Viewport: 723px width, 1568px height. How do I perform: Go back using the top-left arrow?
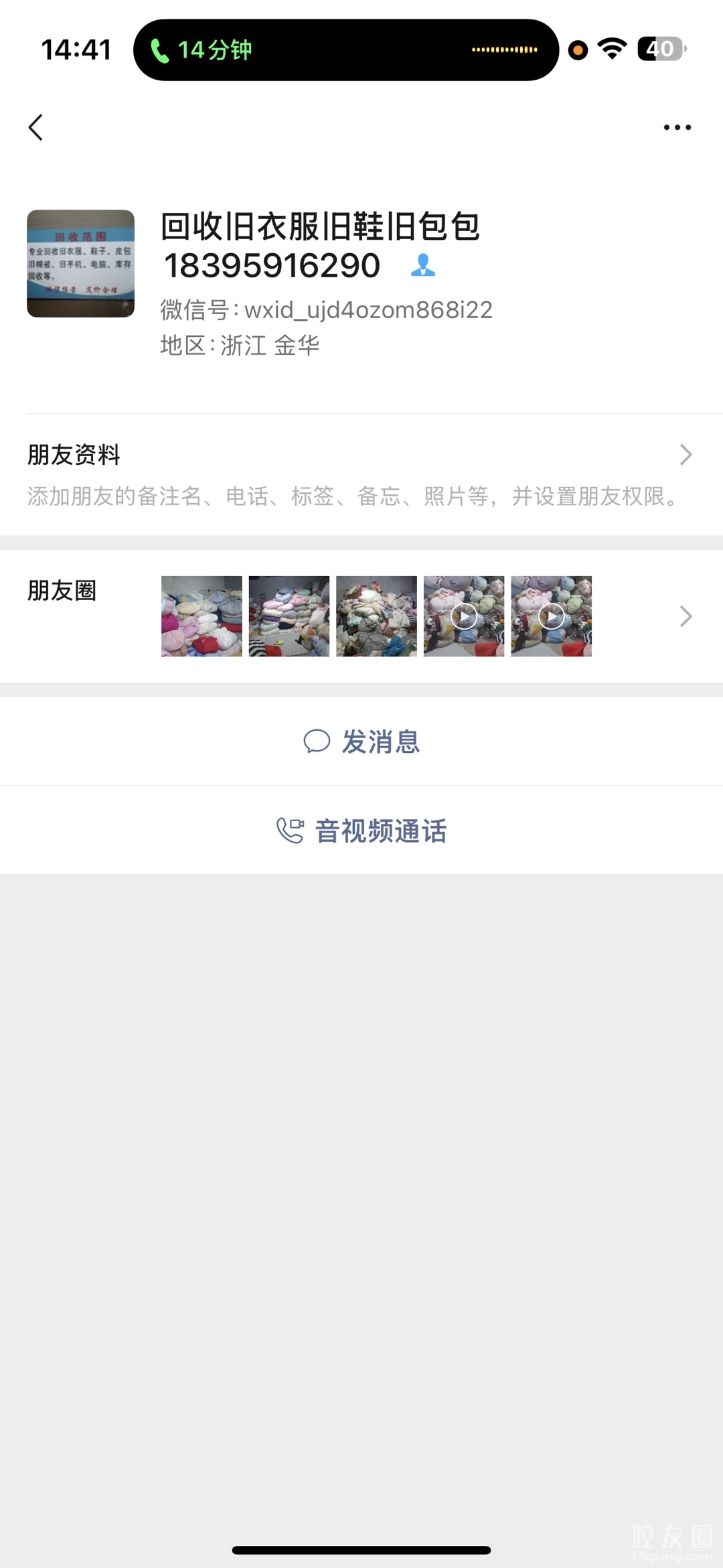pos(36,127)
